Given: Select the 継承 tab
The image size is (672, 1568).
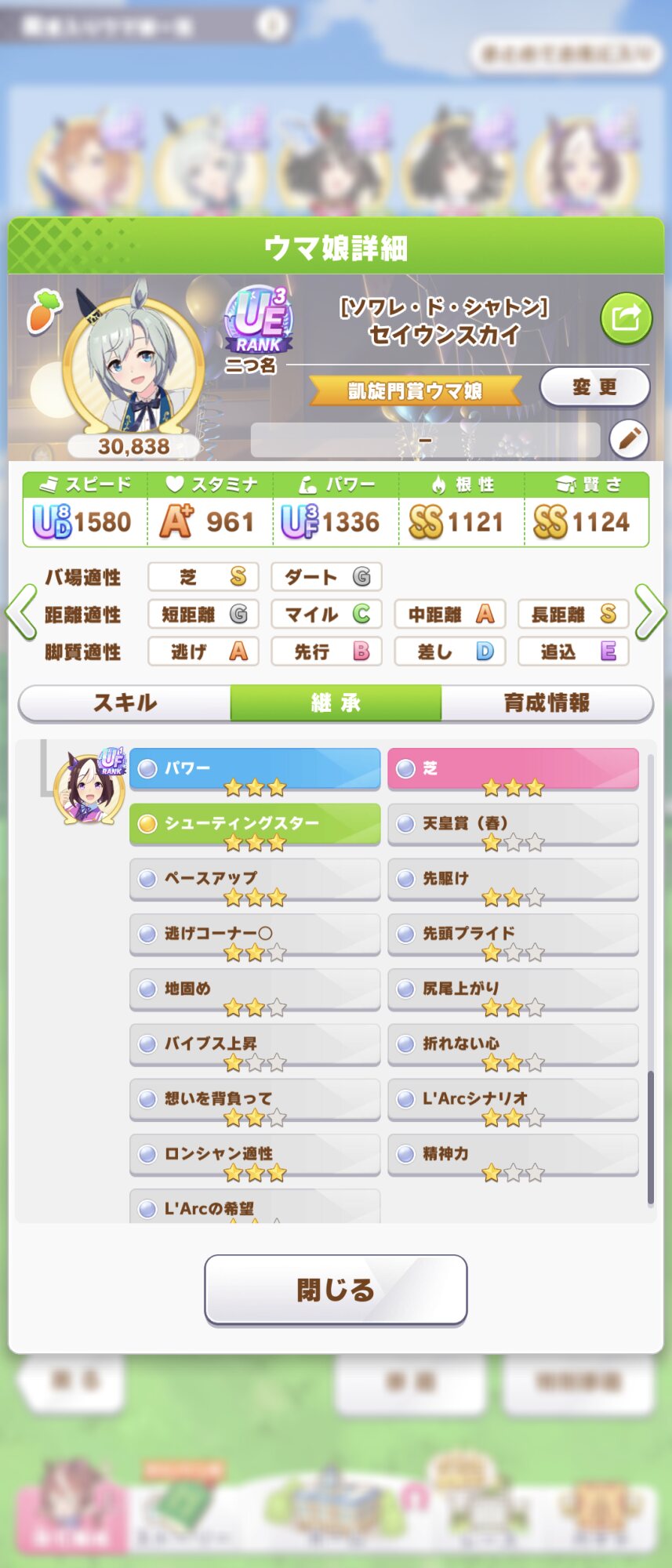Looking at the screenshot, I should point(336,702).
